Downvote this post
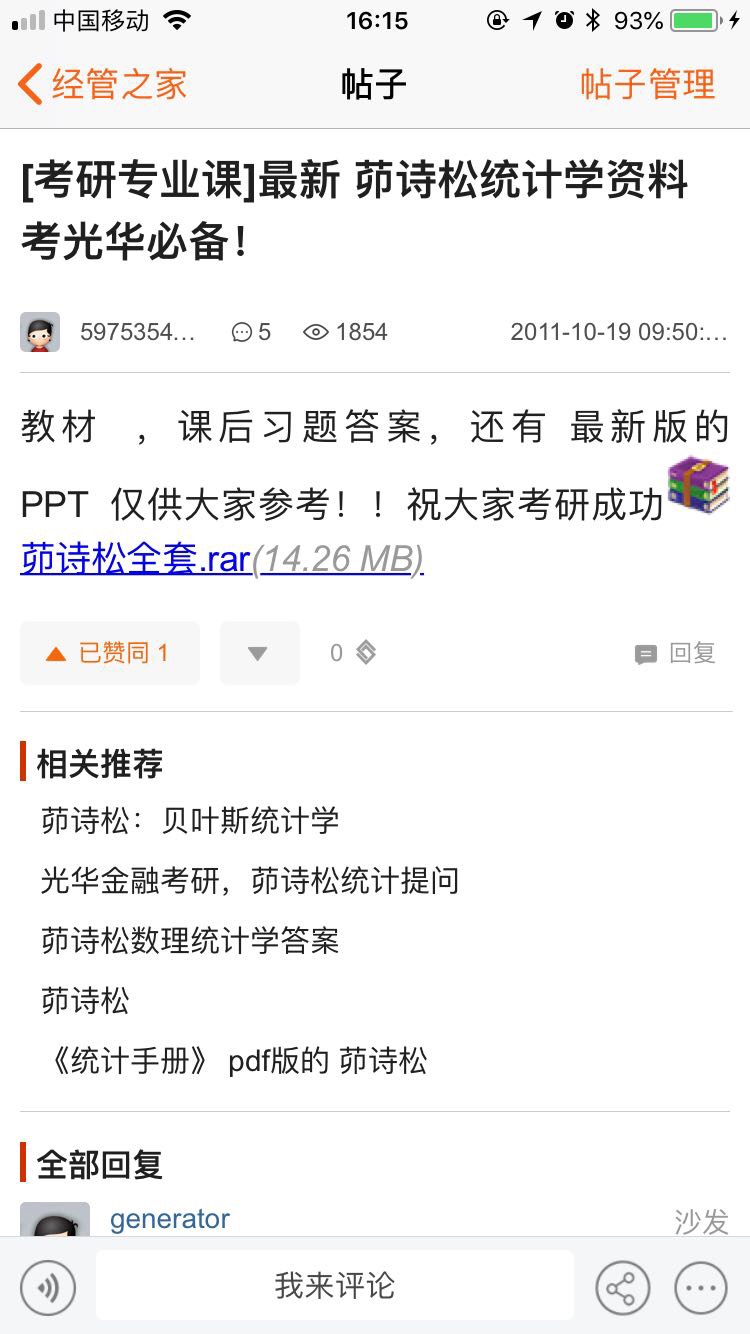The width and height of the screenshot is (750, 1334). 259,653
